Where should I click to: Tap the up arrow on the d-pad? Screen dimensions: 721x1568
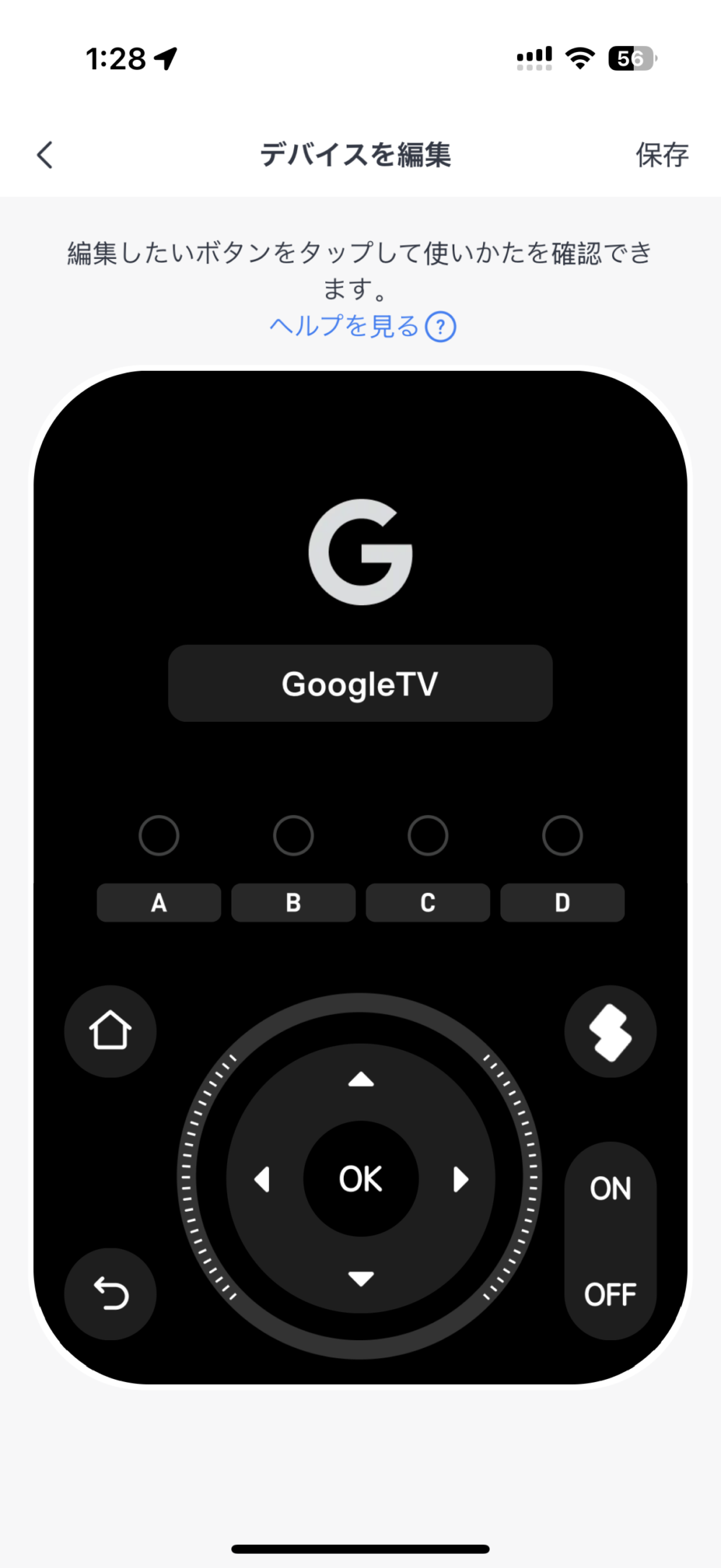[360, 1079]
